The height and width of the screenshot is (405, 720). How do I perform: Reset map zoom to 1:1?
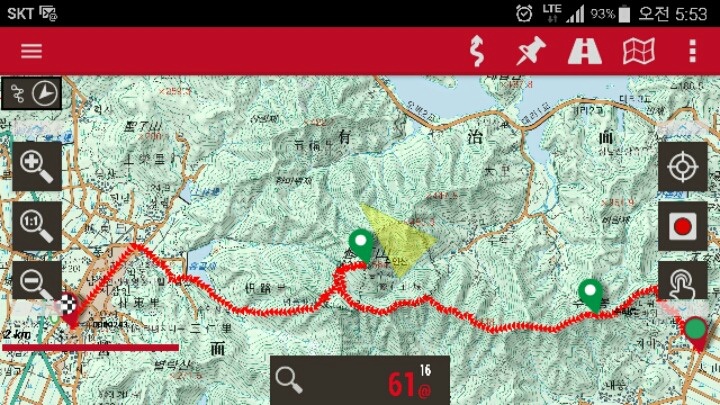(x=37, y=225)
